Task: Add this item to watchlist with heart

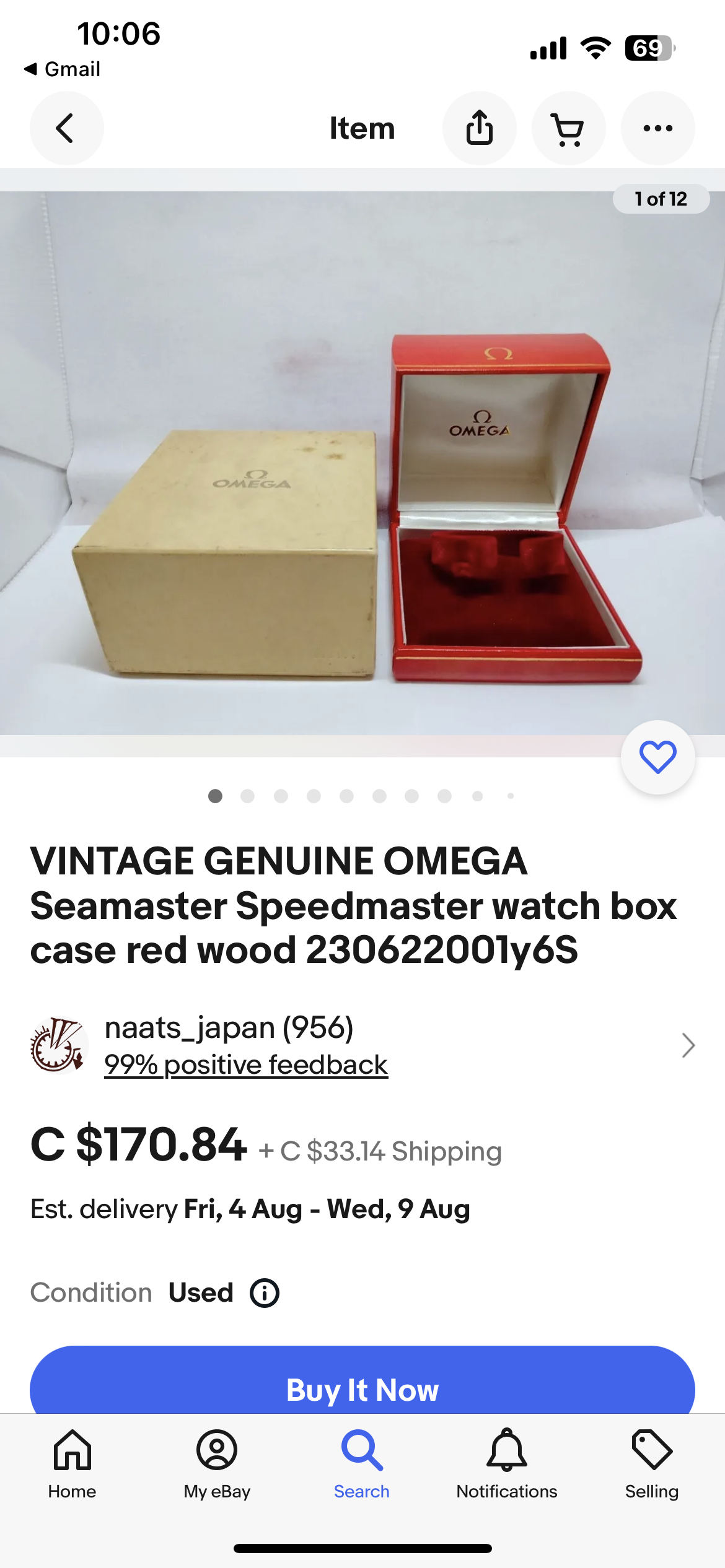Action: (x=657, y=757)
